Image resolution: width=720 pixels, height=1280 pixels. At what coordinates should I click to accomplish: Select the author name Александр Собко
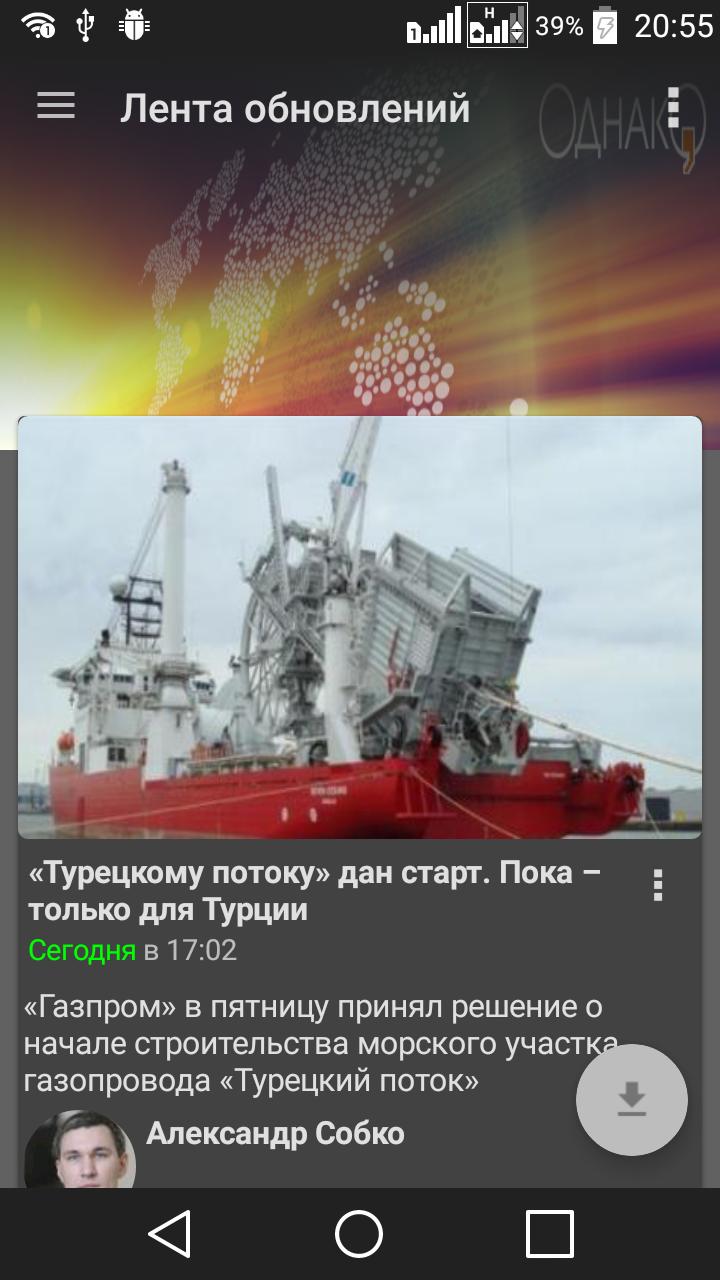[275, 1132]
